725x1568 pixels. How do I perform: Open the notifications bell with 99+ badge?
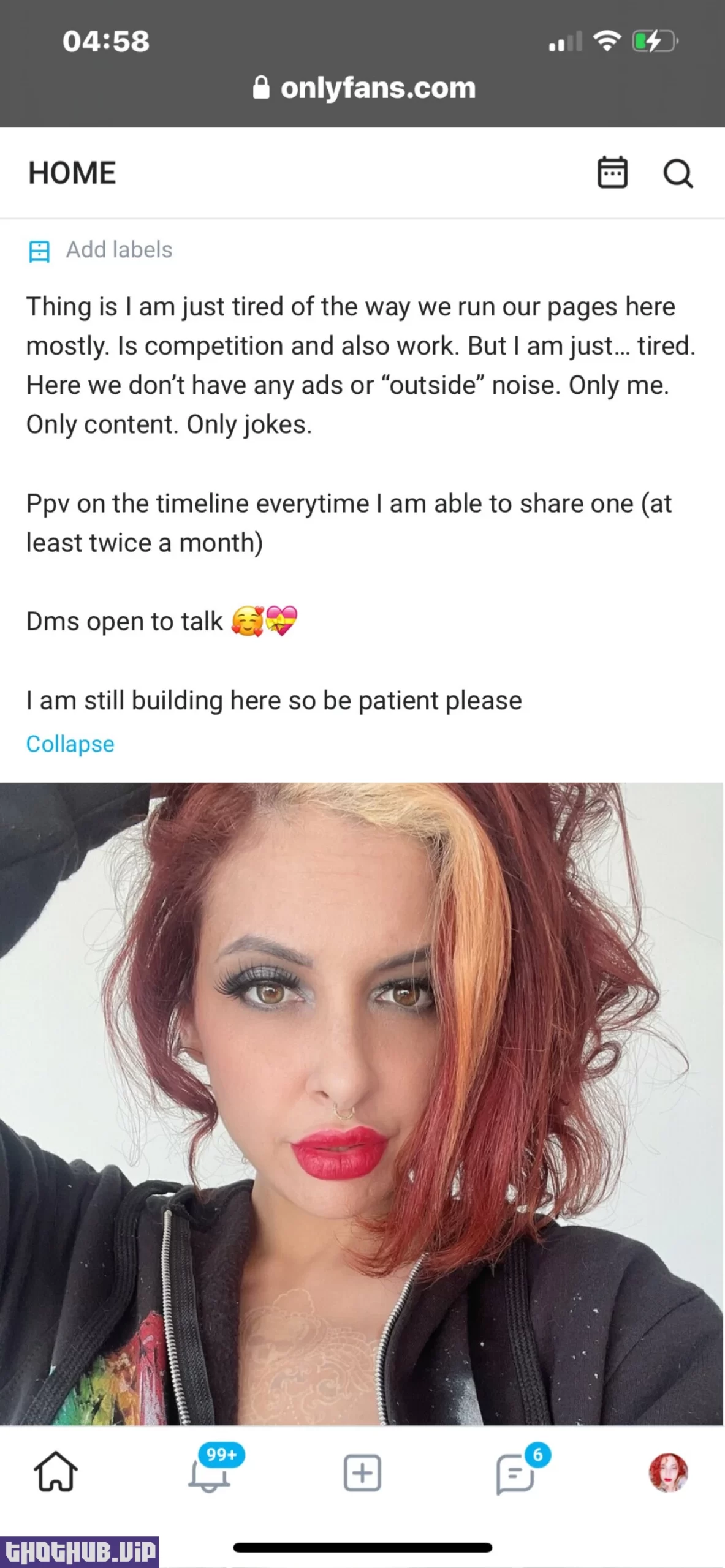[209, 1474]
